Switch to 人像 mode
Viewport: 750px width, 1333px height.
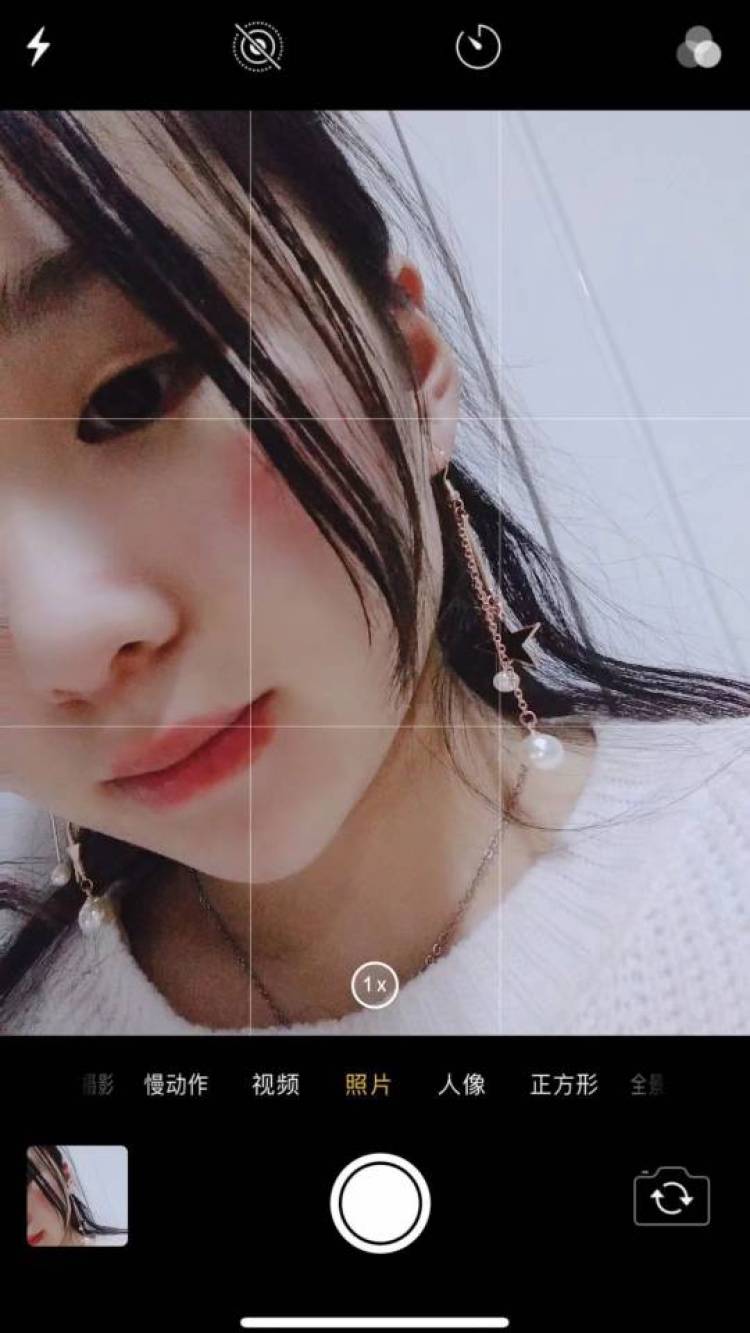click(461, 1085)
